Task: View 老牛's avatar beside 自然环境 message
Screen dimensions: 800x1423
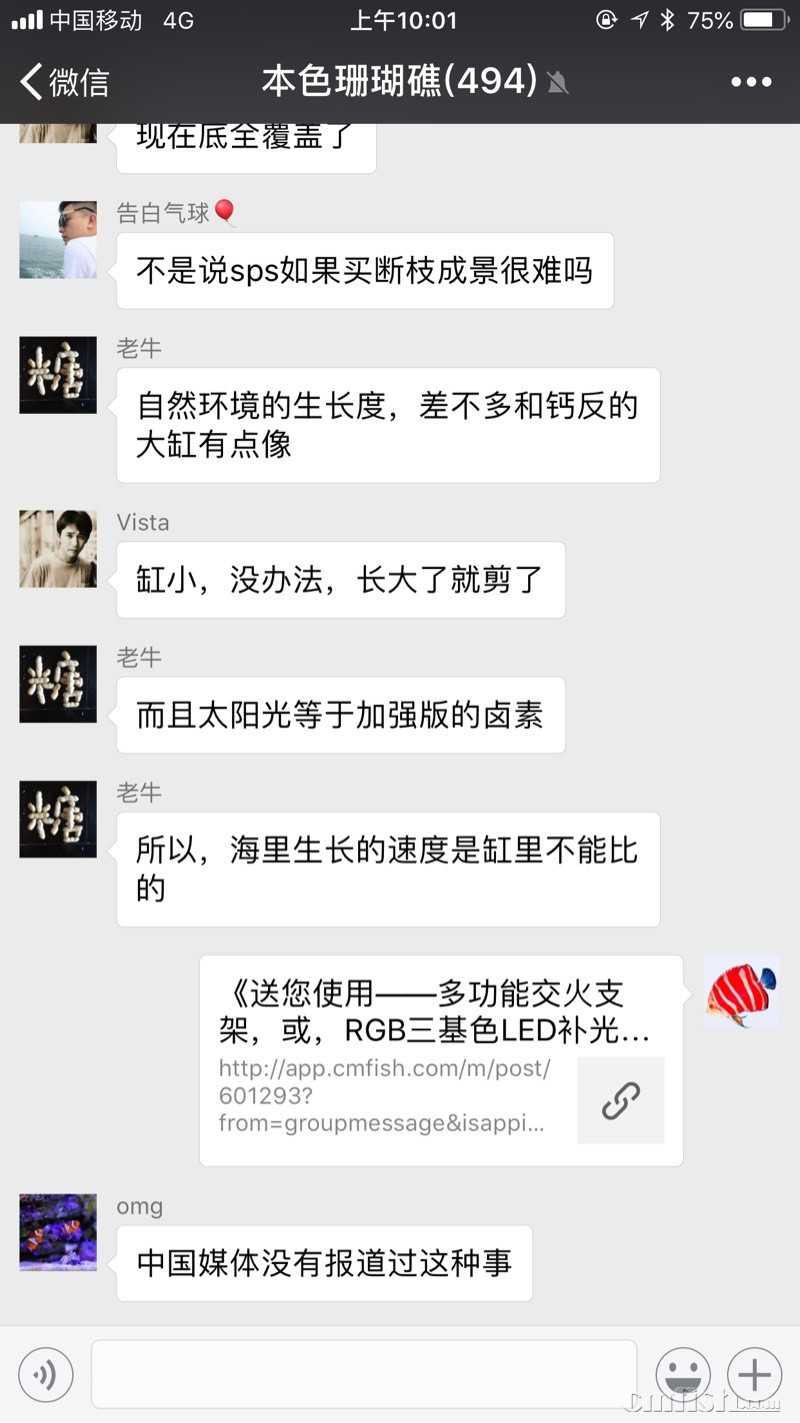Action: pos(58,375)
